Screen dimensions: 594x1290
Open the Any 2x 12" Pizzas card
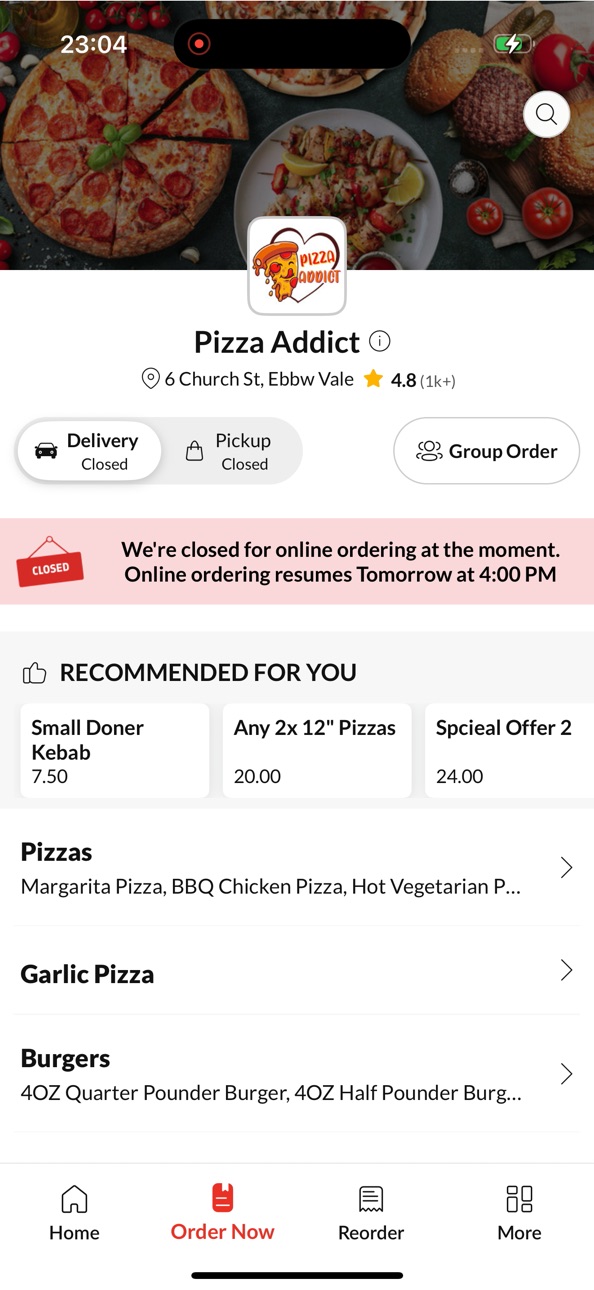point(316,750)
